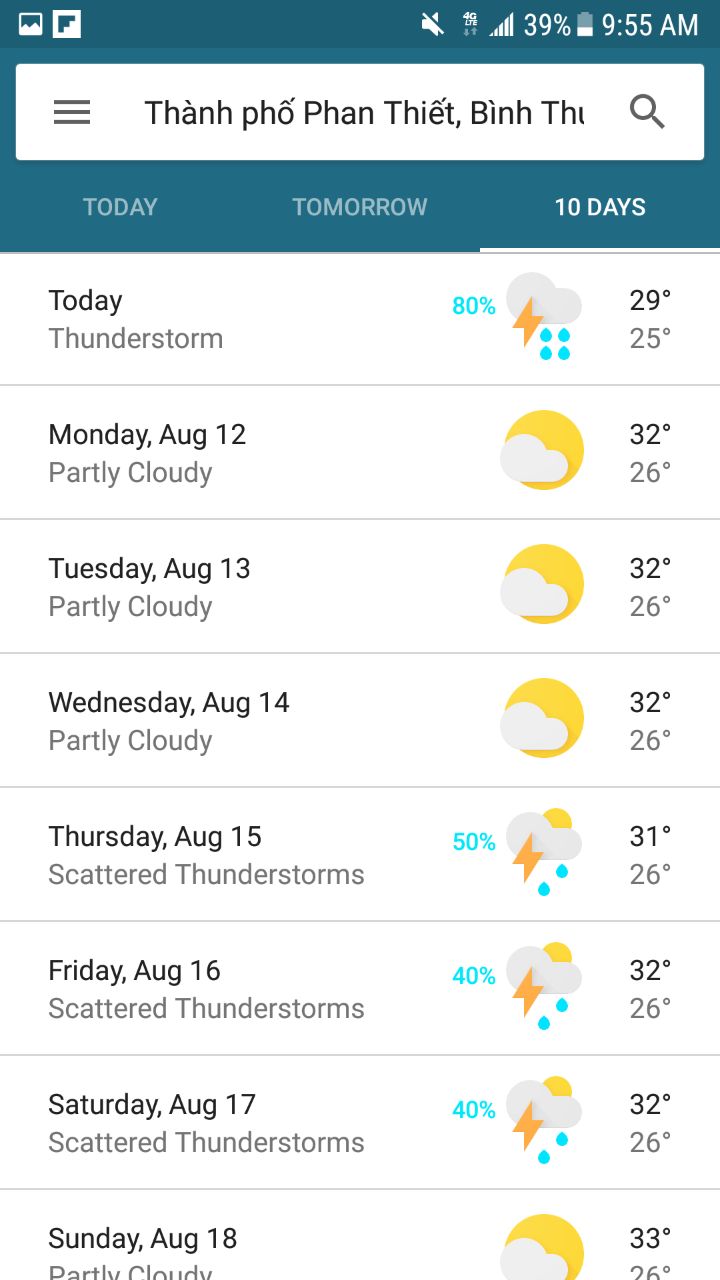Tap the search magnifier icon

coord(647,112)
